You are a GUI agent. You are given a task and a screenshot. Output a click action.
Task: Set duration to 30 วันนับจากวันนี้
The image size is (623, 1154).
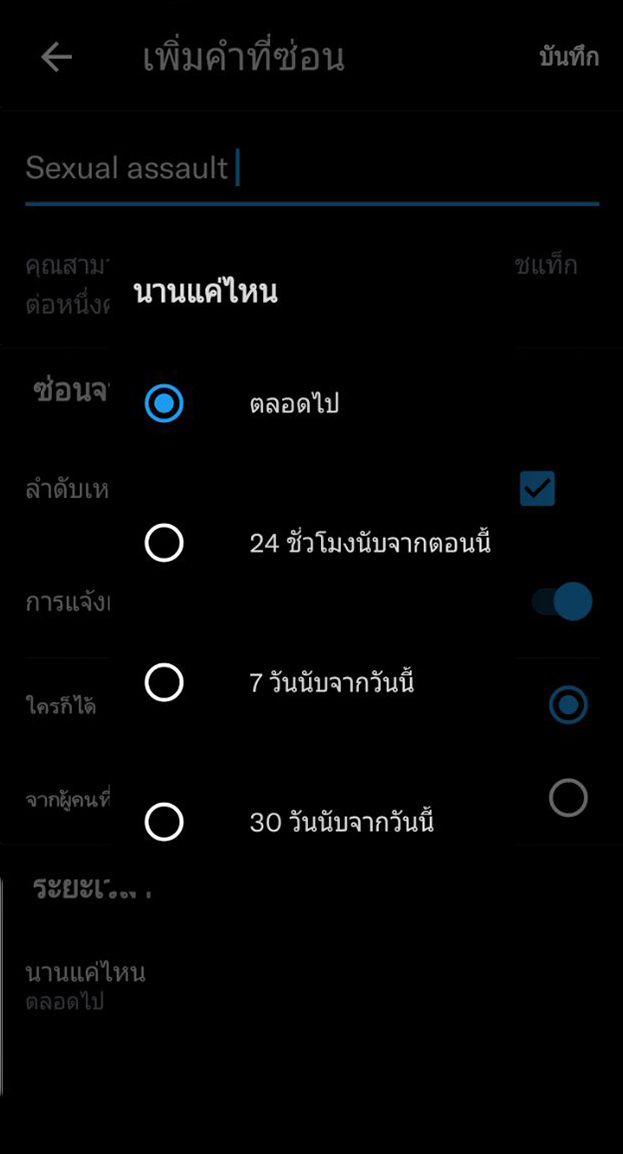[164, 823]
